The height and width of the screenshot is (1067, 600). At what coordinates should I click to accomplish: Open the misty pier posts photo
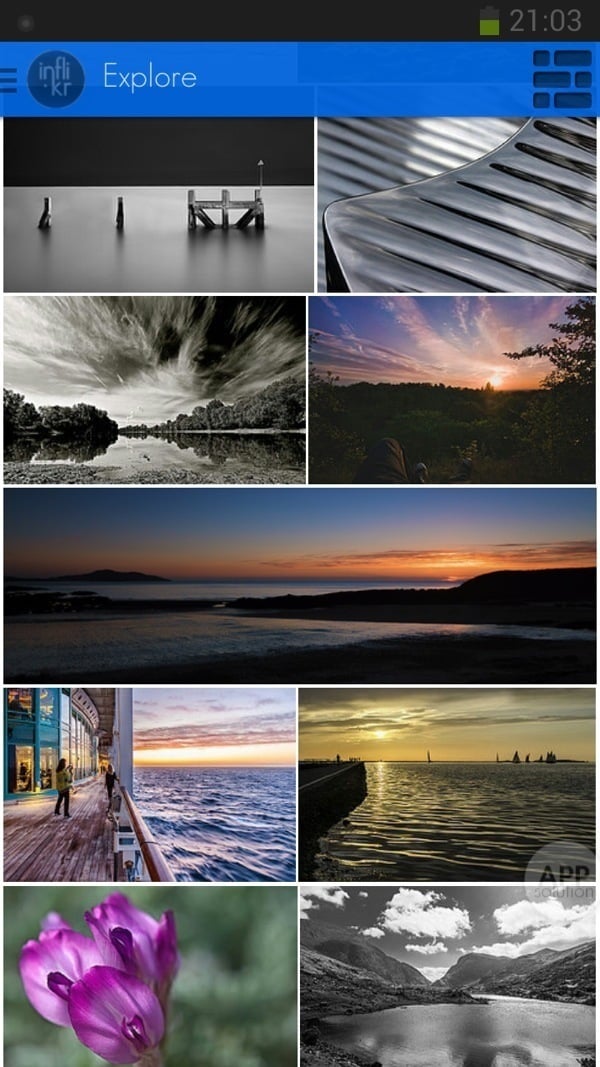point(158,205)
